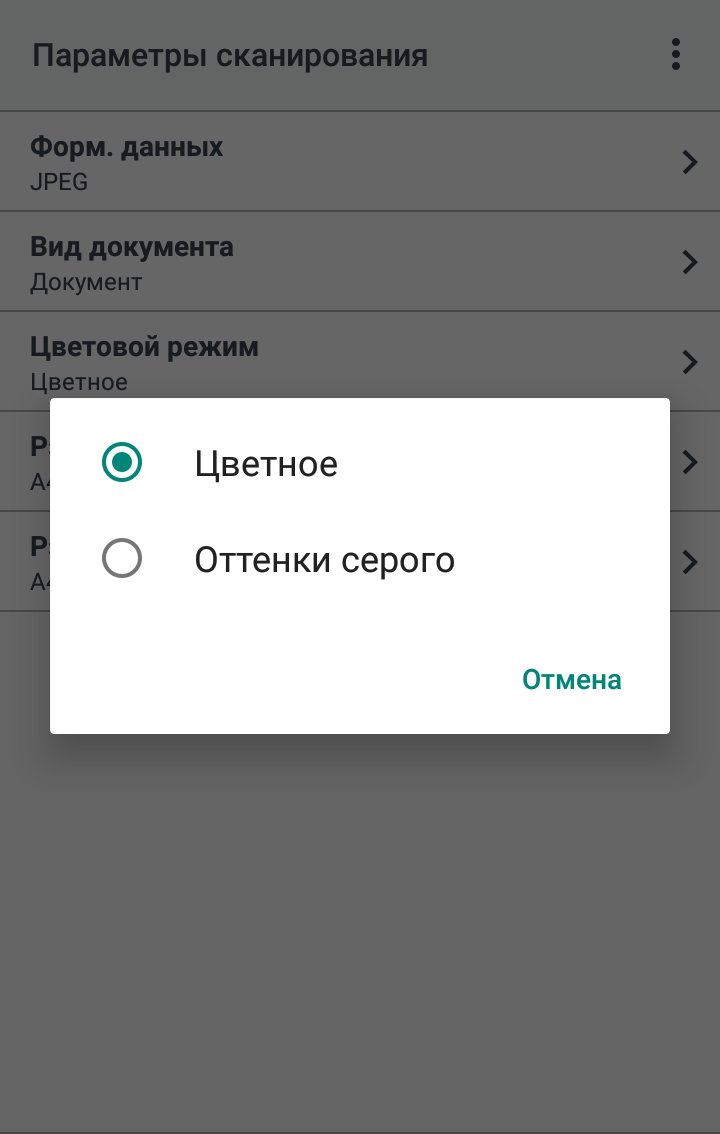Screen dimensions: 720x1134
Task: Select the Цветное radio option
Action: (122, 463)
